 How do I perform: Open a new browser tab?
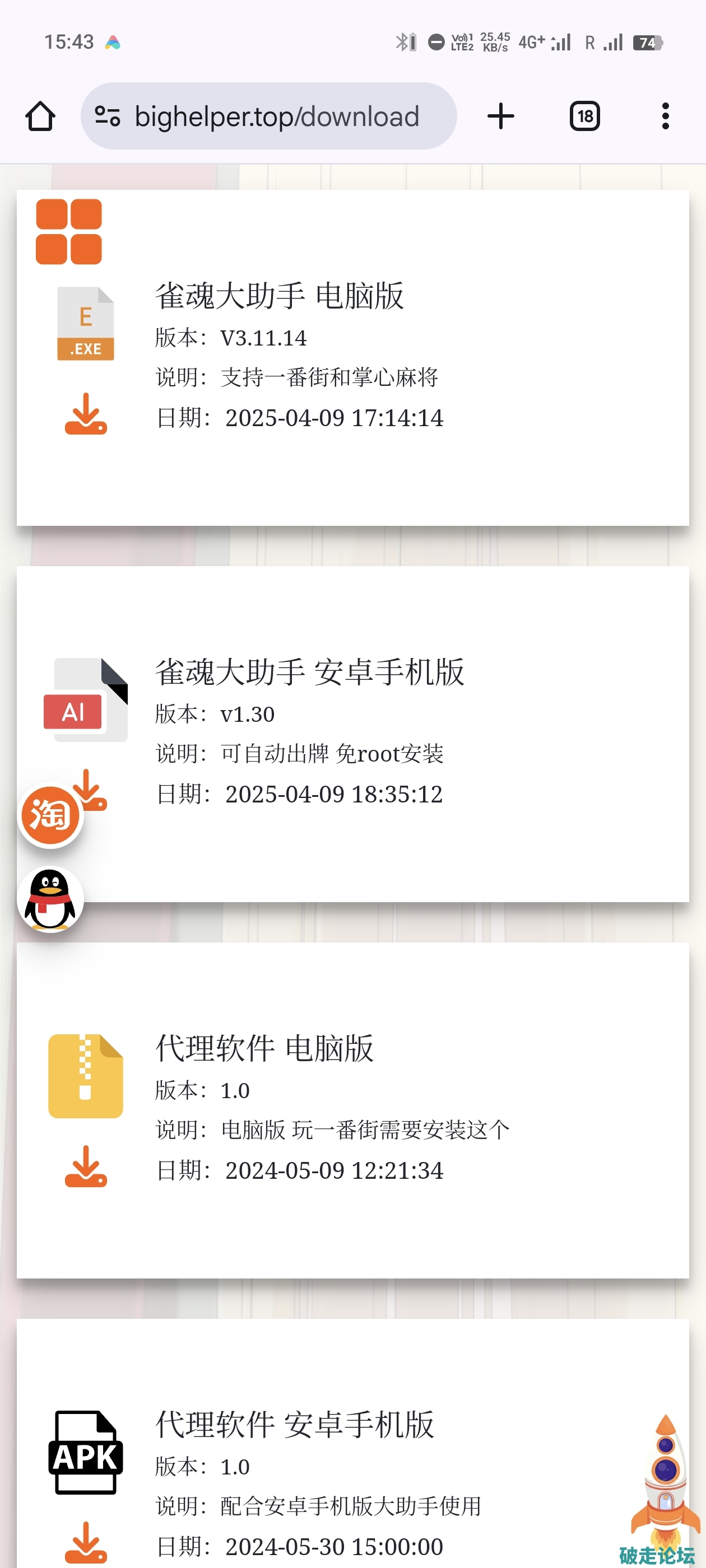point(501,116)
